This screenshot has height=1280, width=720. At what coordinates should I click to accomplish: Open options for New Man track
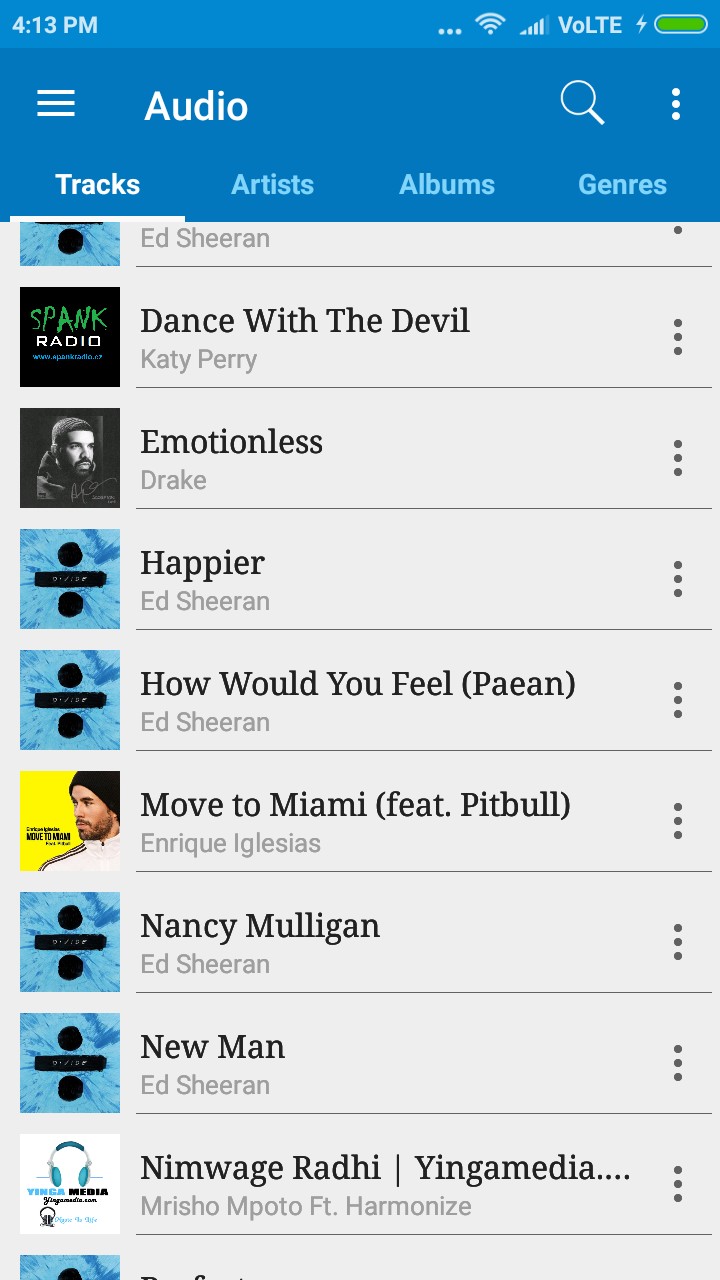pos(678,1064)
